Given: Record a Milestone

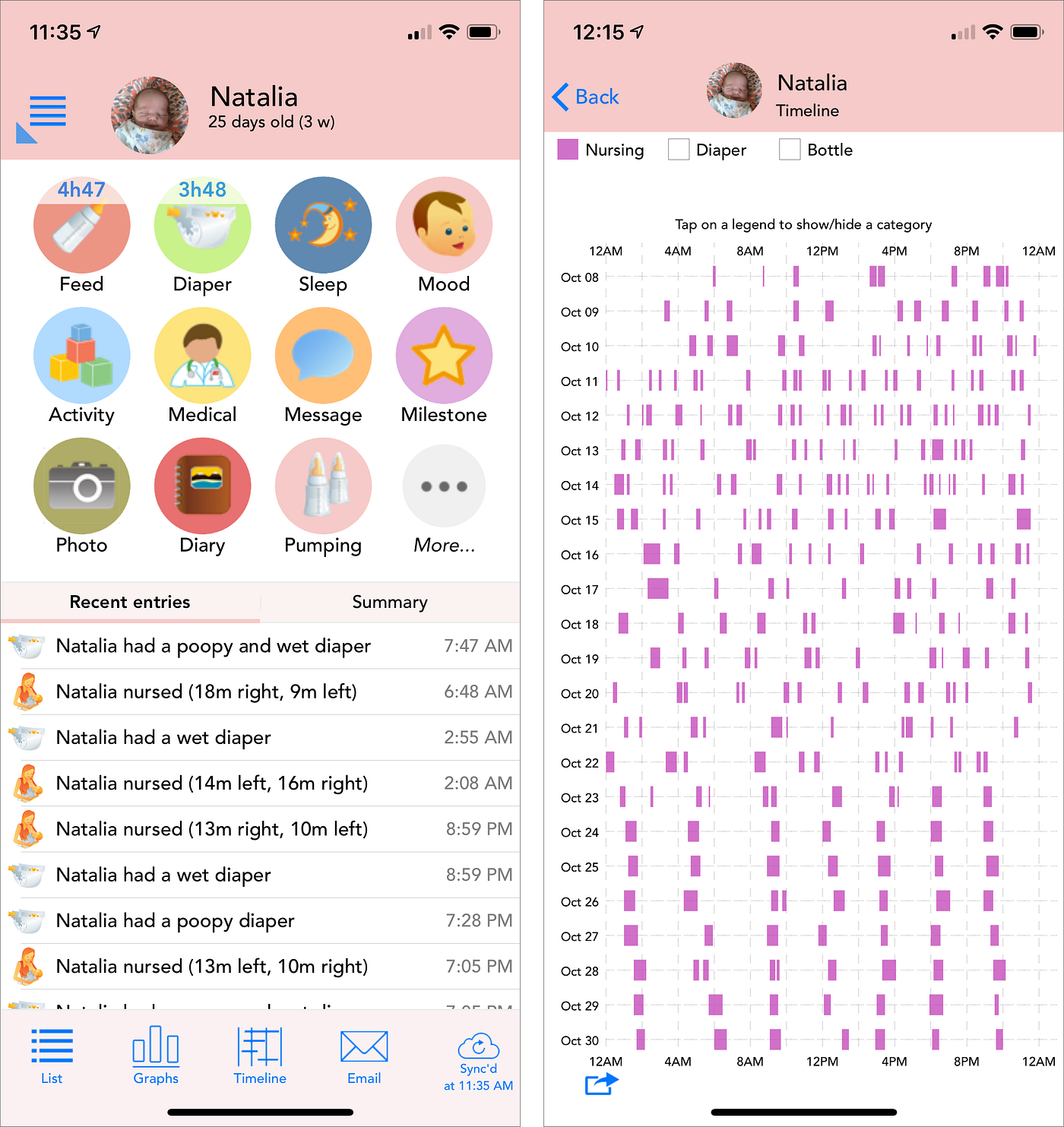Looking at the screenshot, I should tap(444, 356).
